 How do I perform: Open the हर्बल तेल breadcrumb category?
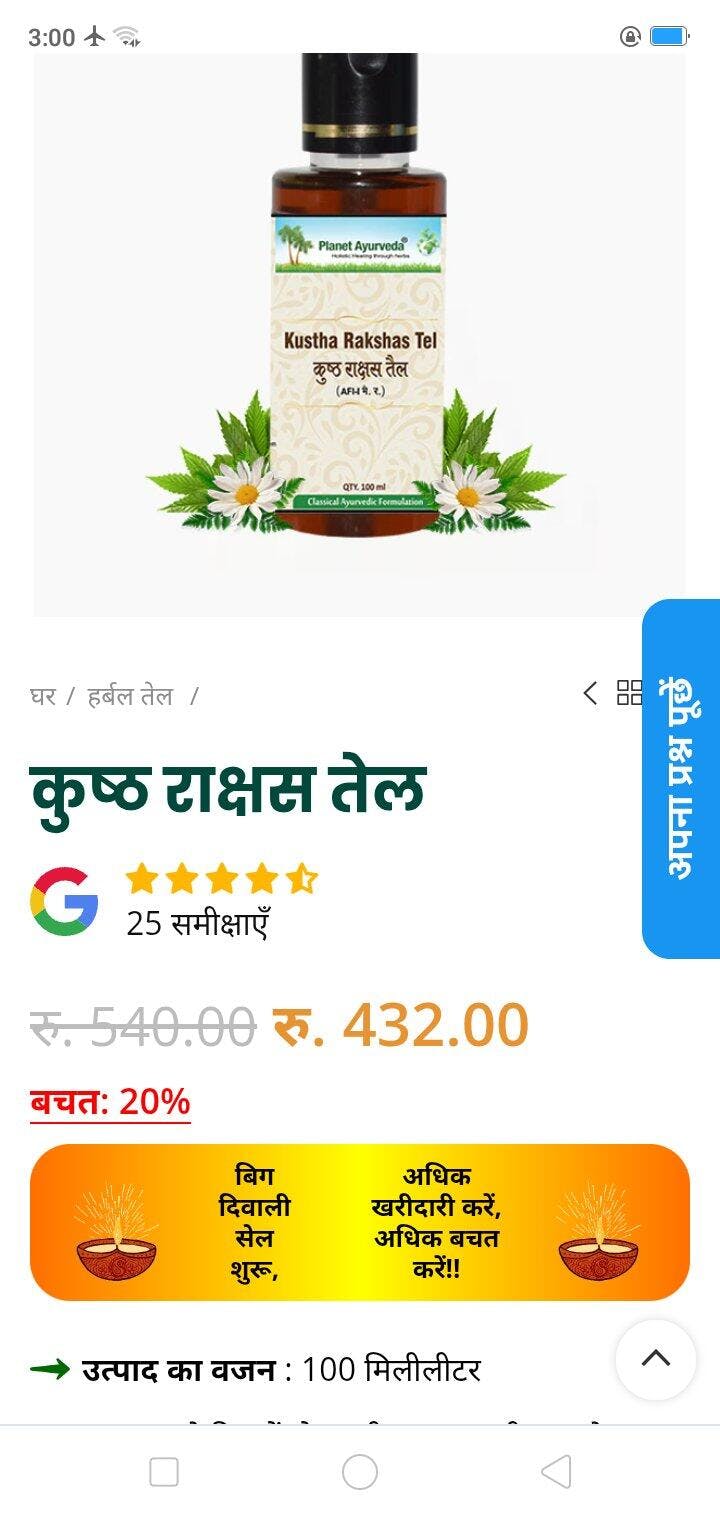click(x=130, y=696)
